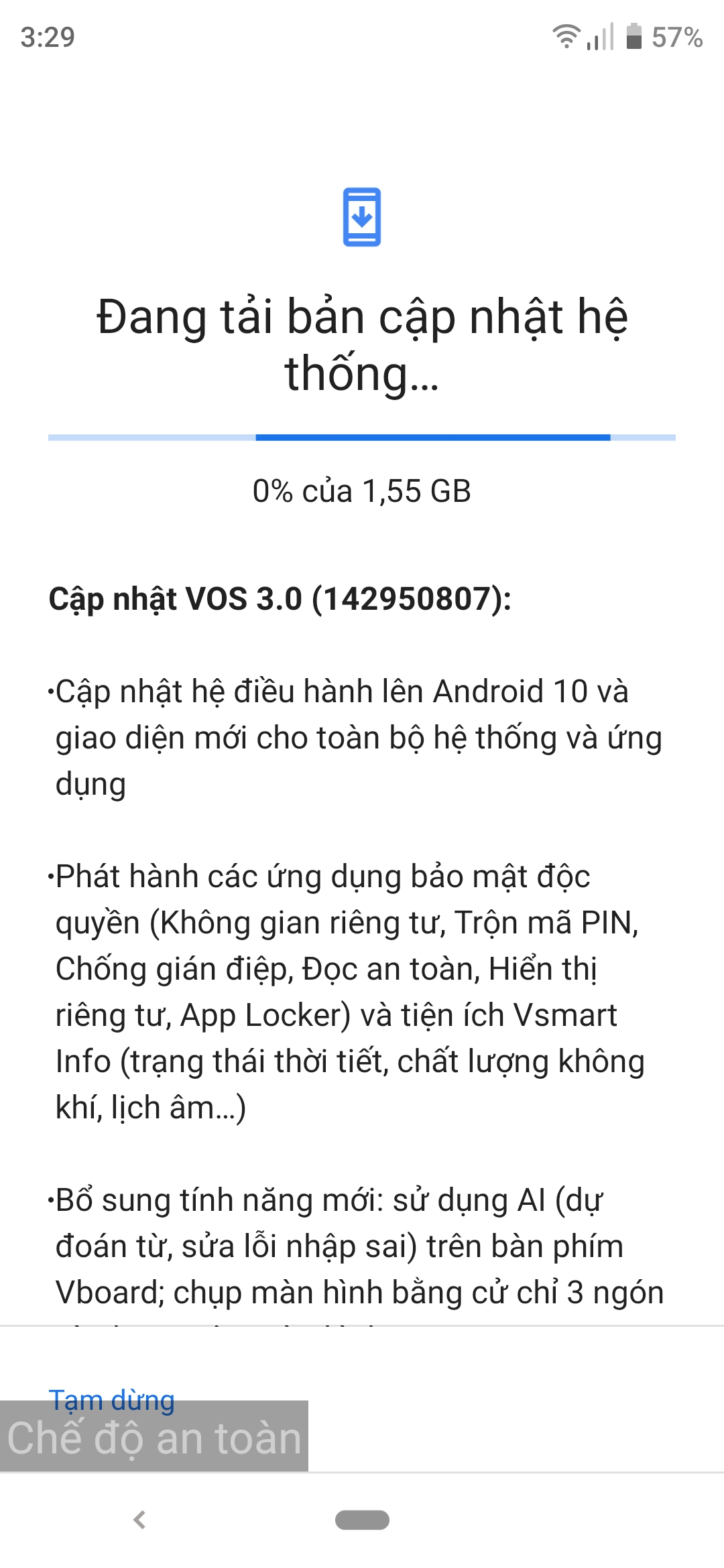Tap the home pill button
The image size is (724, 1568).
tap(362, 1520)
